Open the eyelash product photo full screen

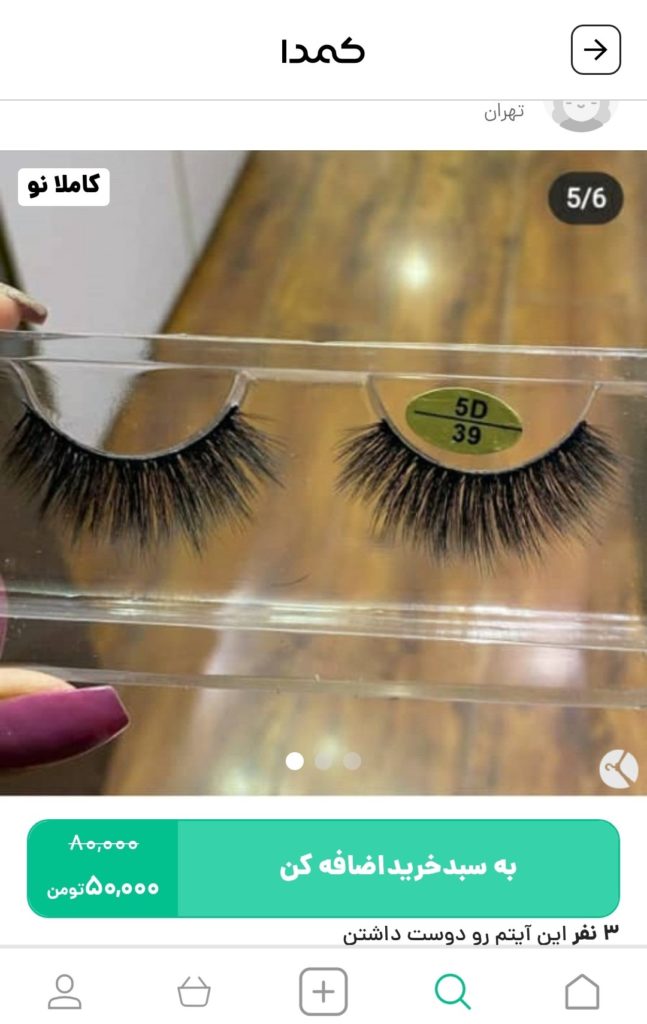tap(323, 470)
